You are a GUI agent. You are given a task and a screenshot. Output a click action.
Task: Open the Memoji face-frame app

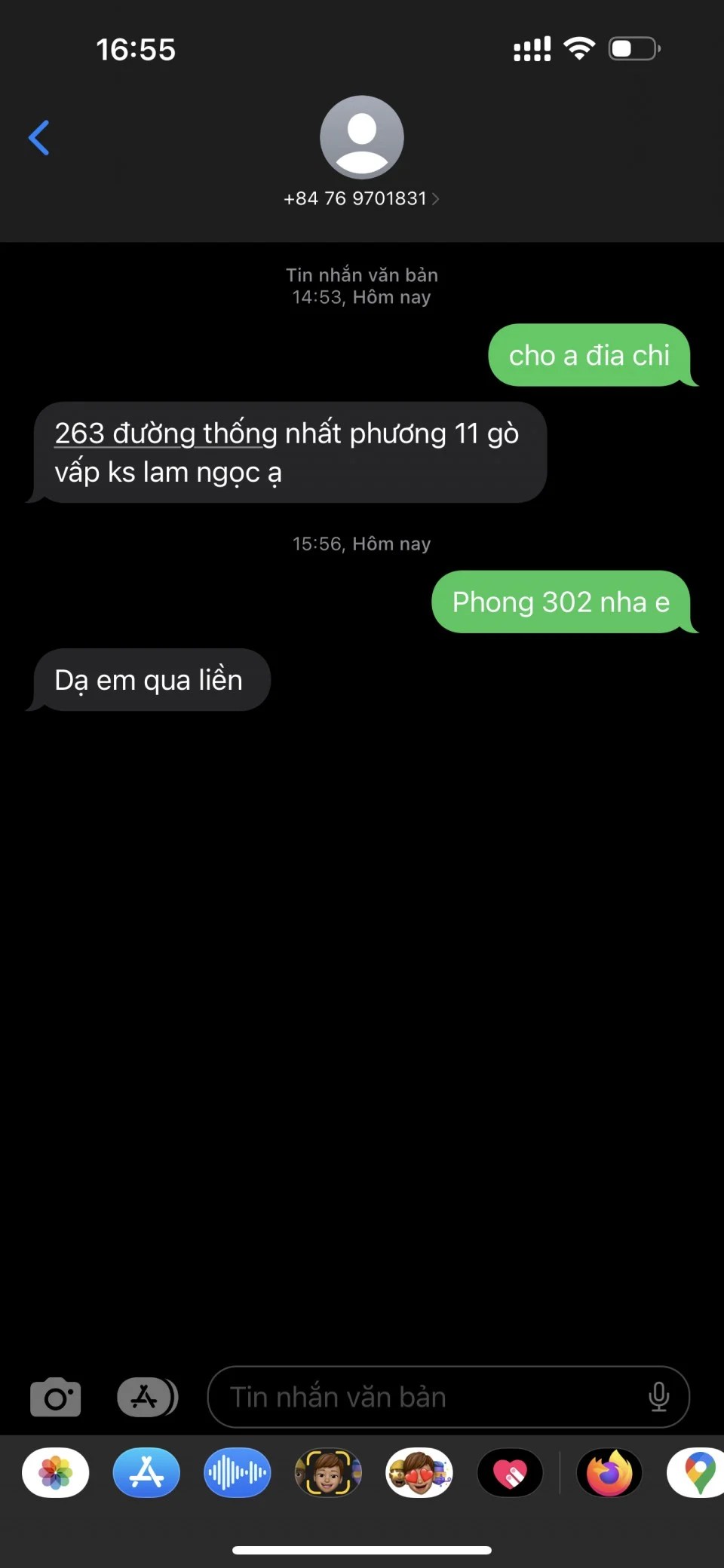328,1472
